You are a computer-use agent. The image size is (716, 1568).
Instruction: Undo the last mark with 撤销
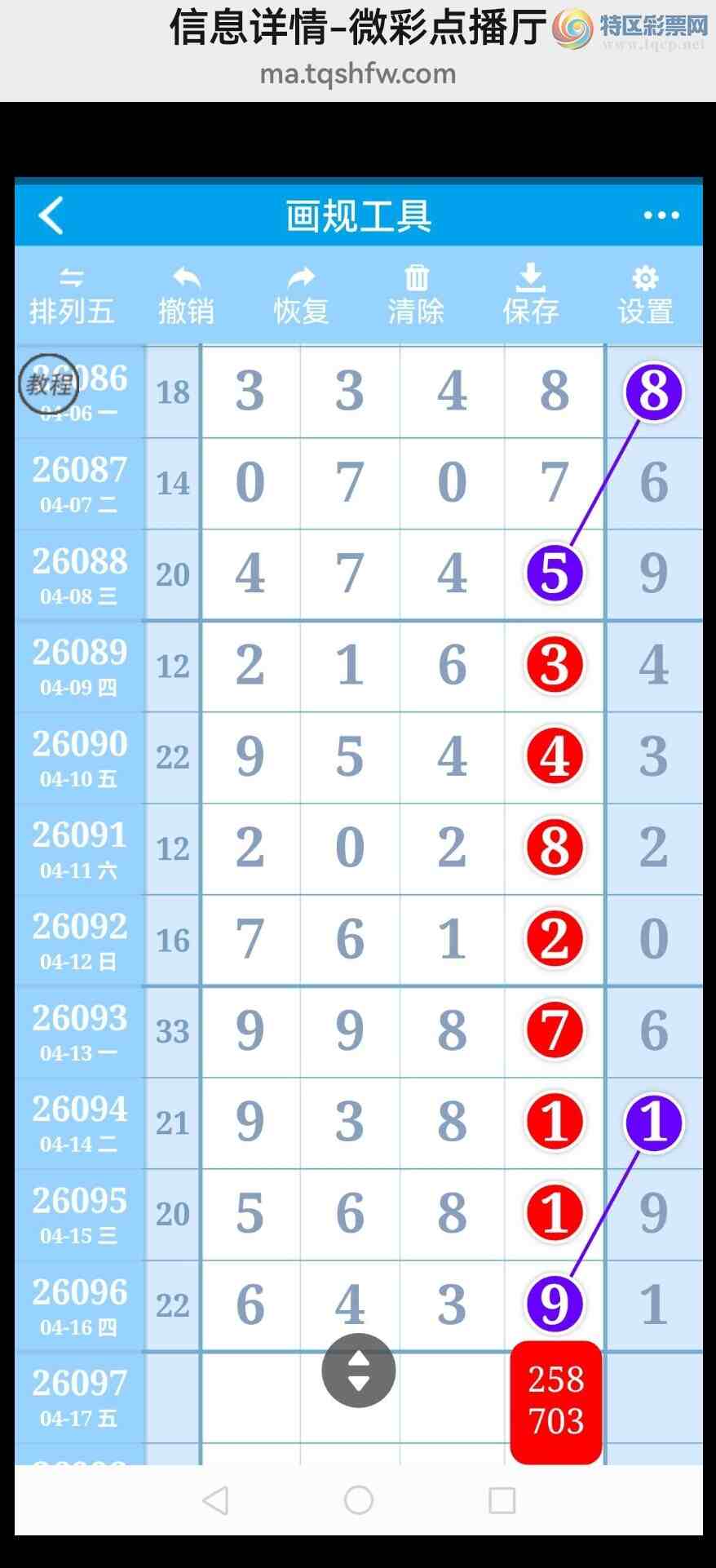click(186, 296)
